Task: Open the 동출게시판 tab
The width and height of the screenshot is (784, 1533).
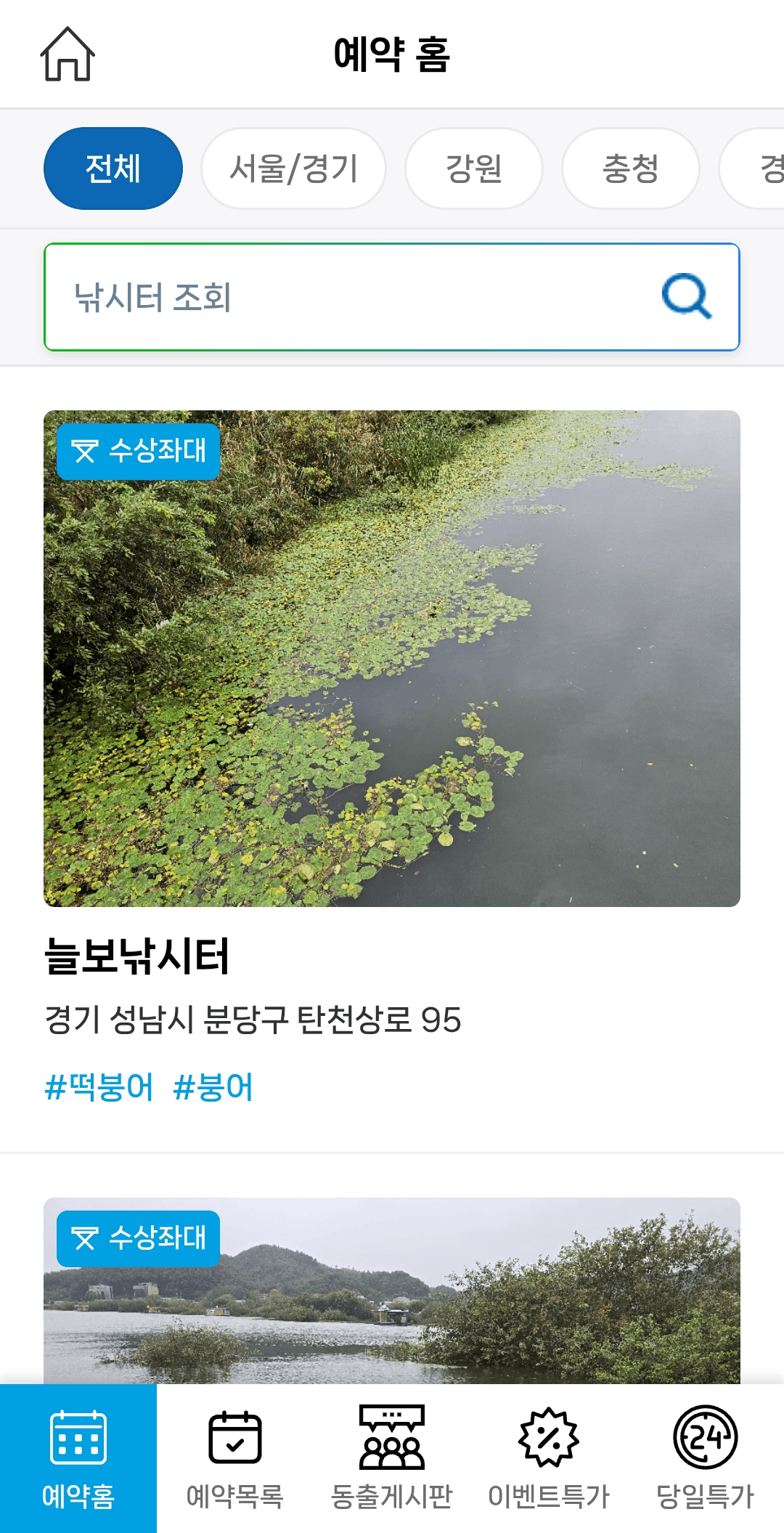Action: [x=392, y=1458]
